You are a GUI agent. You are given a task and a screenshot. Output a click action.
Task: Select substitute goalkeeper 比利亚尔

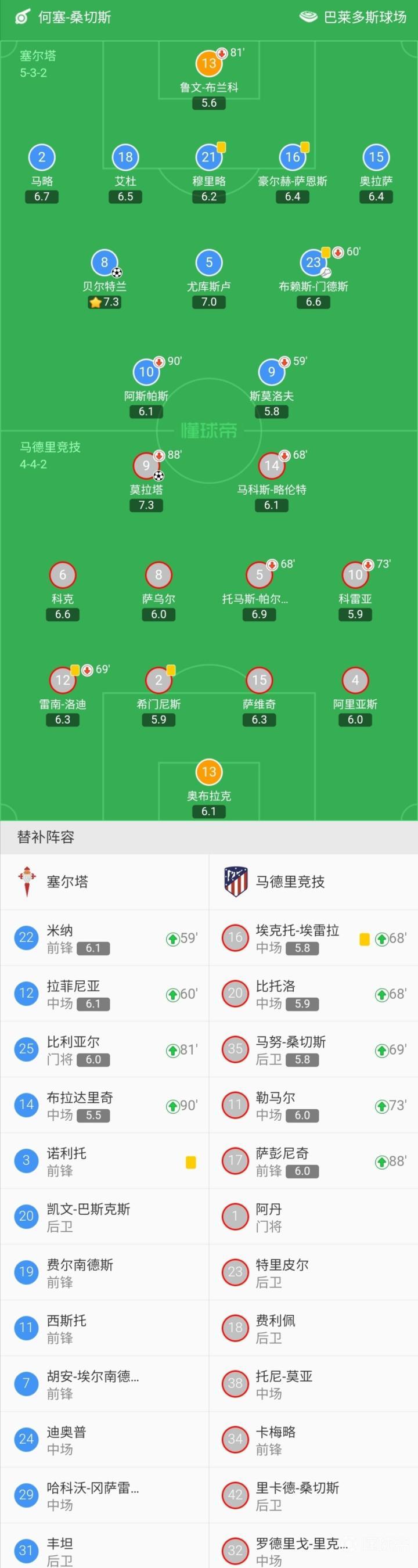tap(104, 1049)
